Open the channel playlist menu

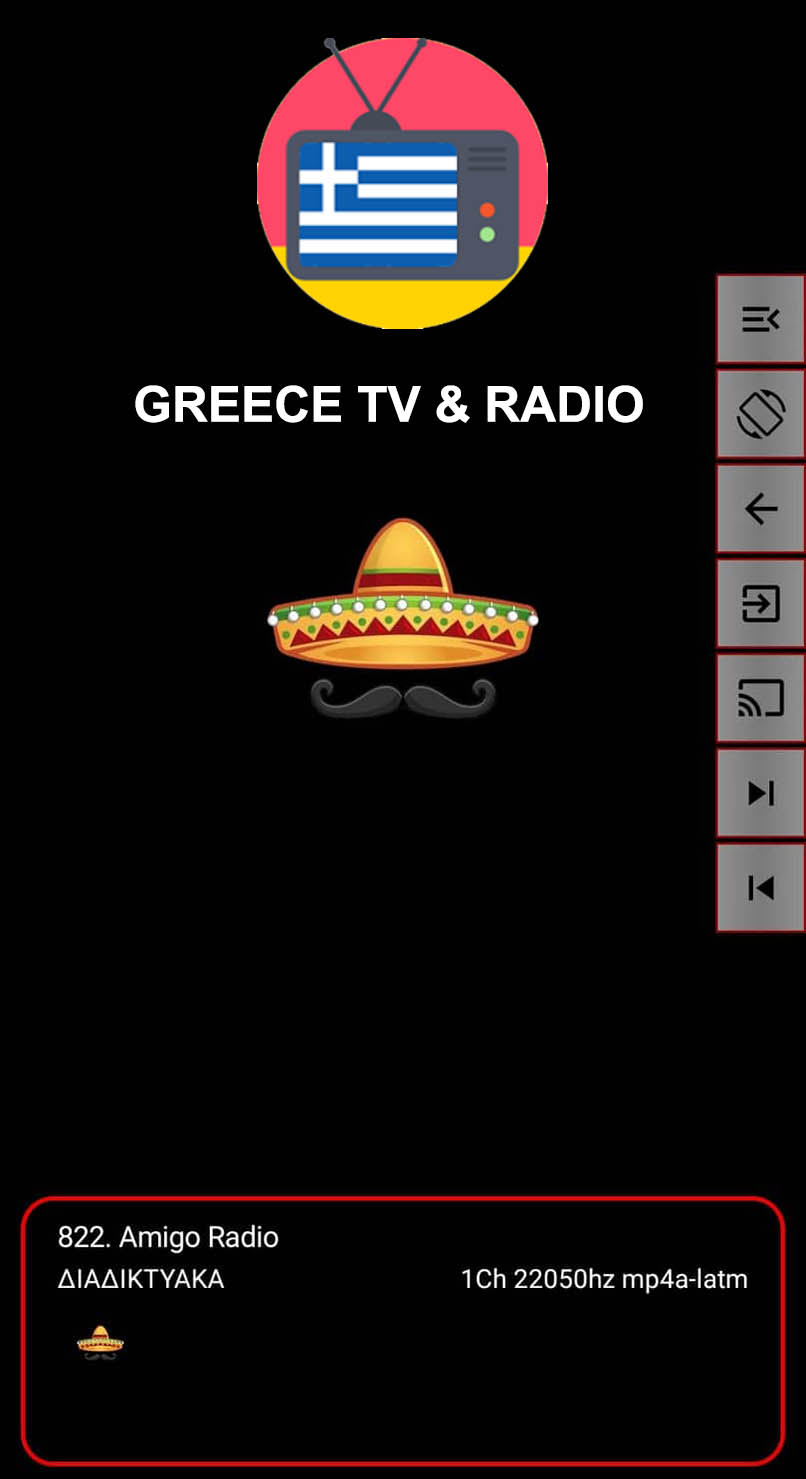tap(760, 319)
